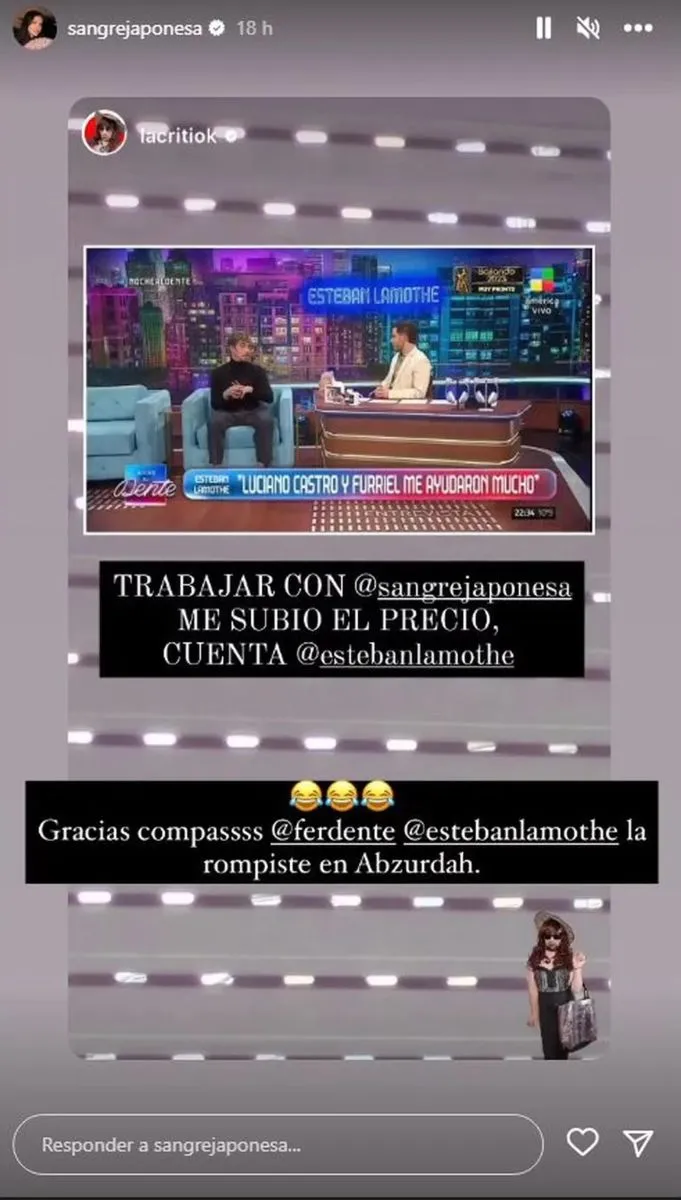Open the three-dot options menu
Screen dimensions: 681x1200
pos(637,29)
